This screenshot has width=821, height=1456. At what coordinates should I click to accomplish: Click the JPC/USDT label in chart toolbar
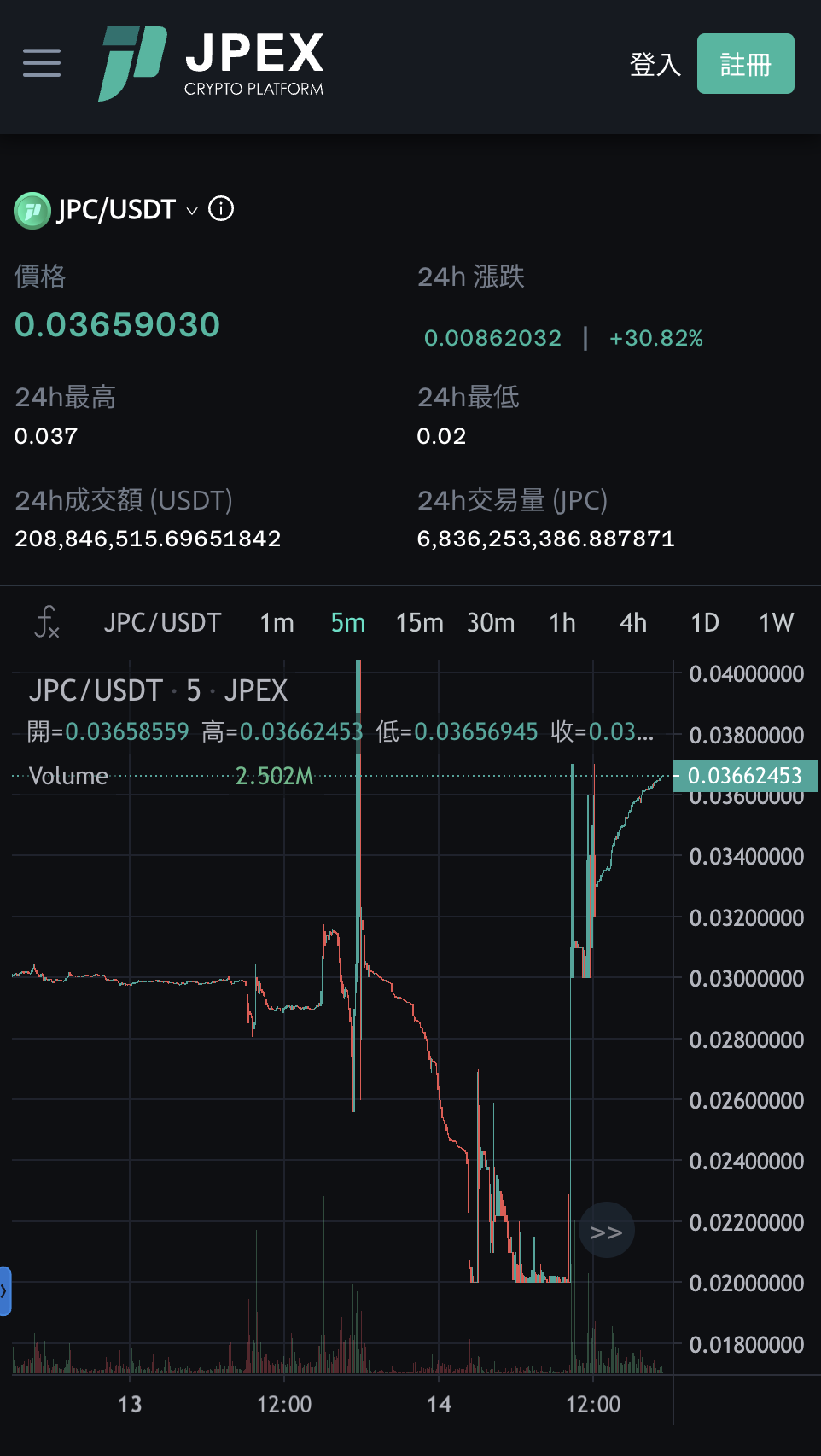[161, 623]
